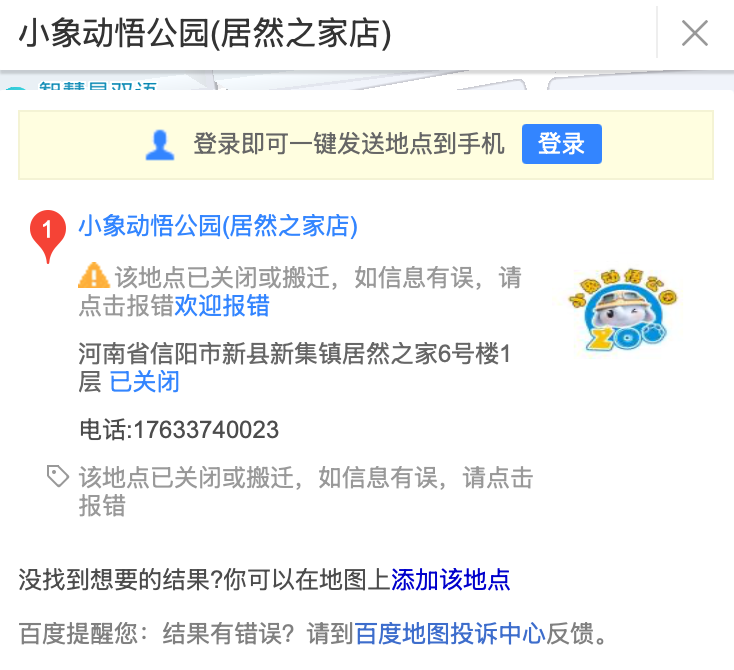Report an error via 欢迎报错

(222, 306)
